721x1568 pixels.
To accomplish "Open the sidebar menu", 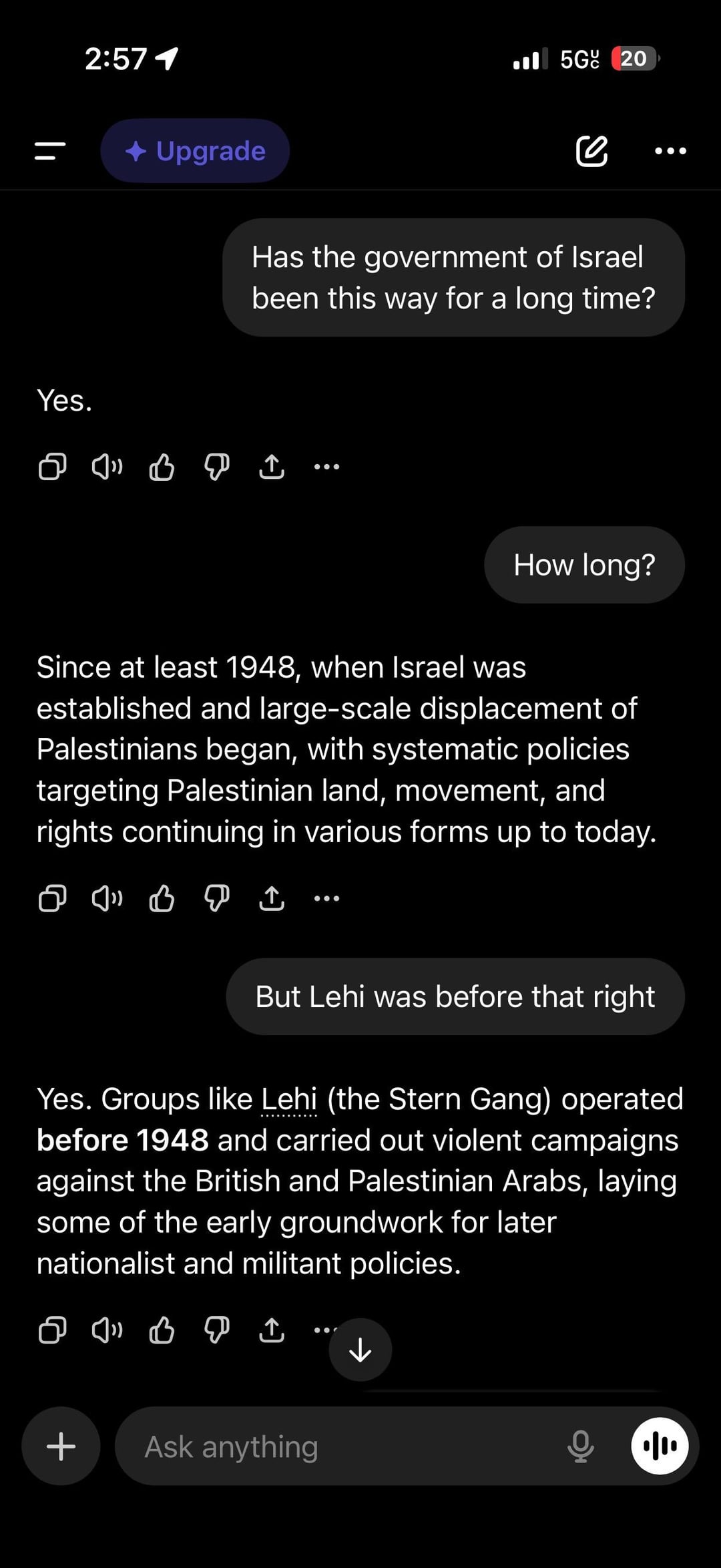I will pos(50,151).
